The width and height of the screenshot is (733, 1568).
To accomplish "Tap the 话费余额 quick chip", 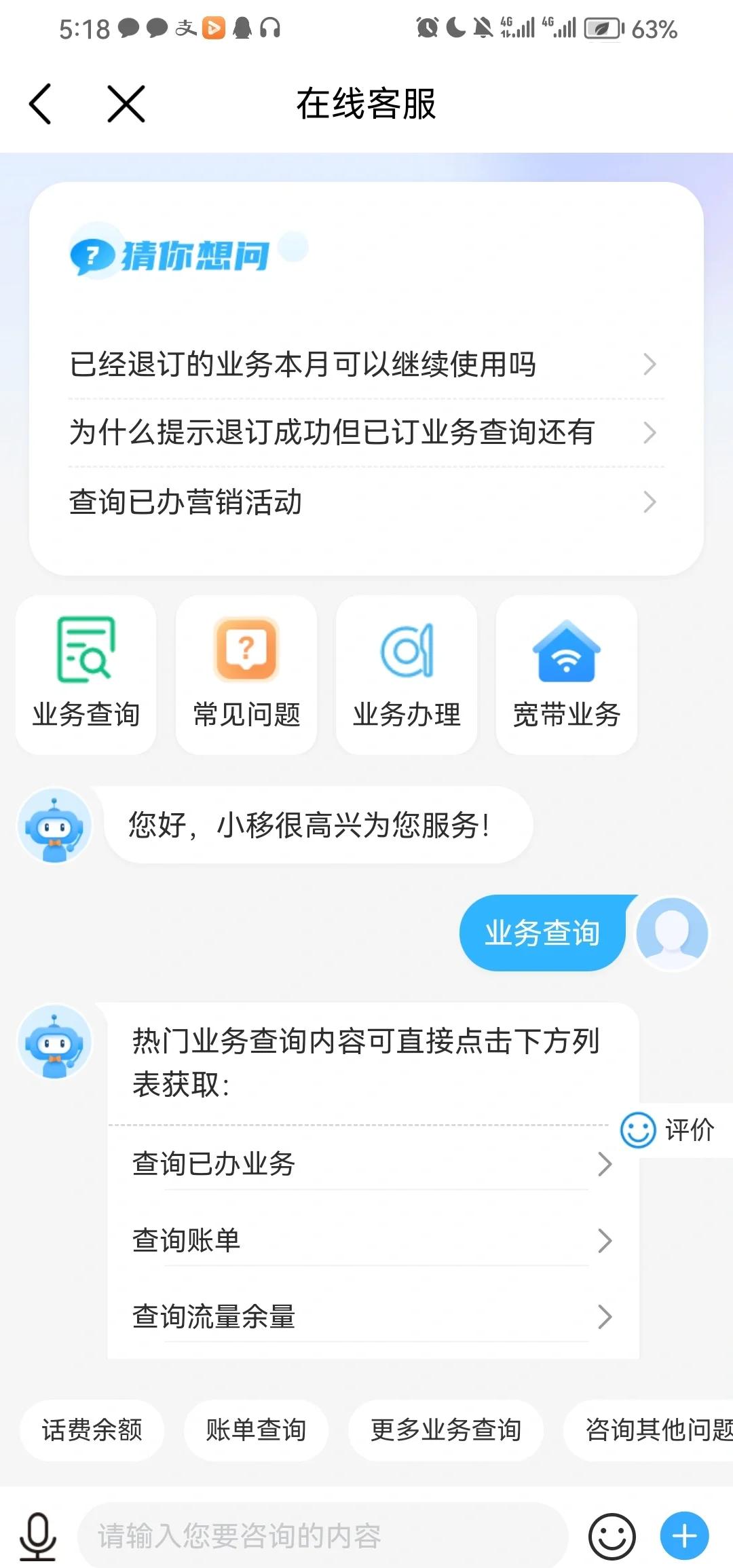I will click(x=92, y=1430).
